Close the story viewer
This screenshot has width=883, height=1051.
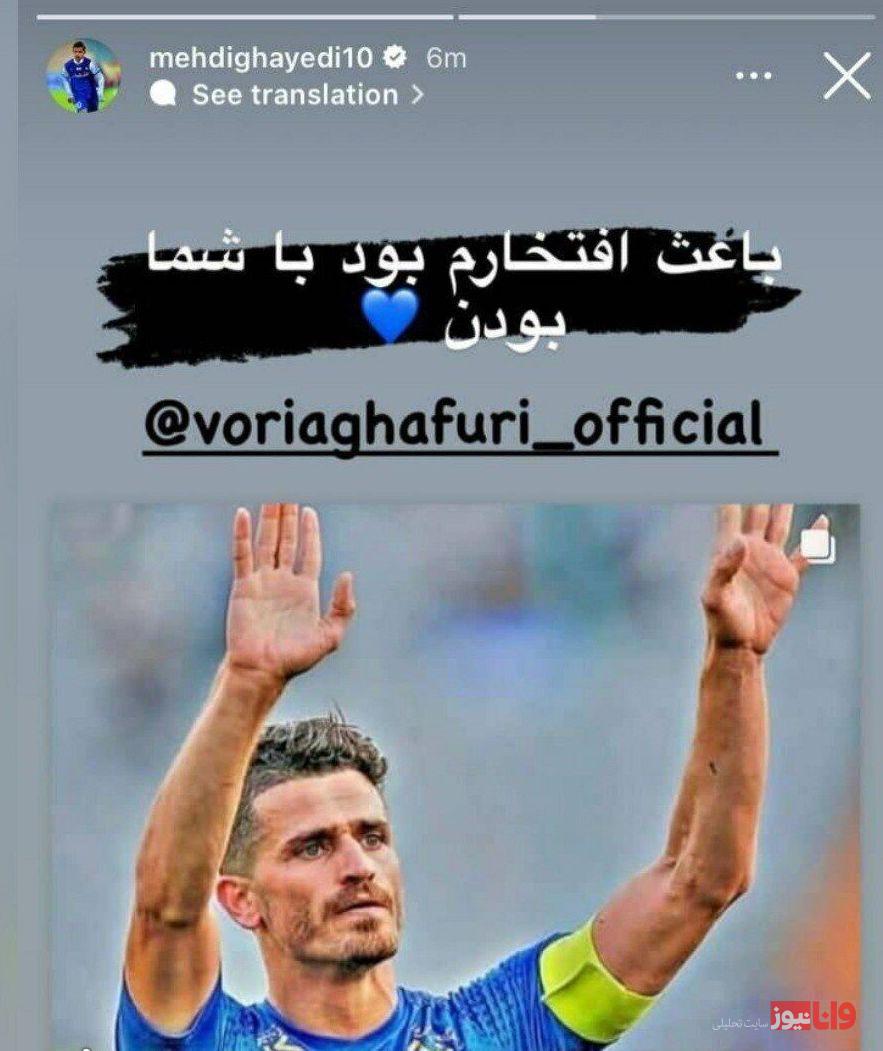[x=846, y=76]
